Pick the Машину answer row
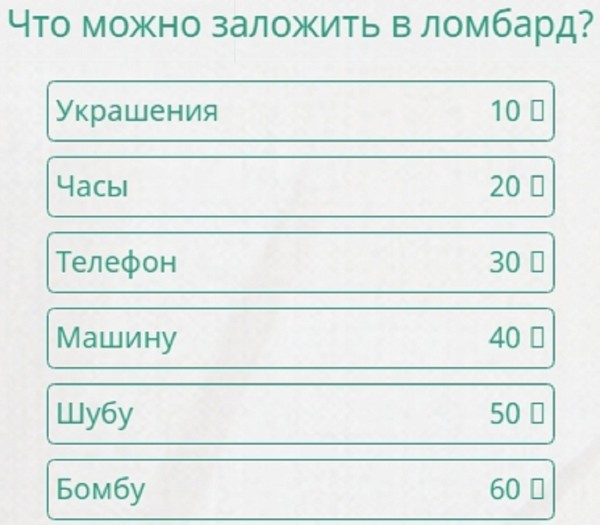The height and width of the screenshot is (525, 600). pos(299,338)
